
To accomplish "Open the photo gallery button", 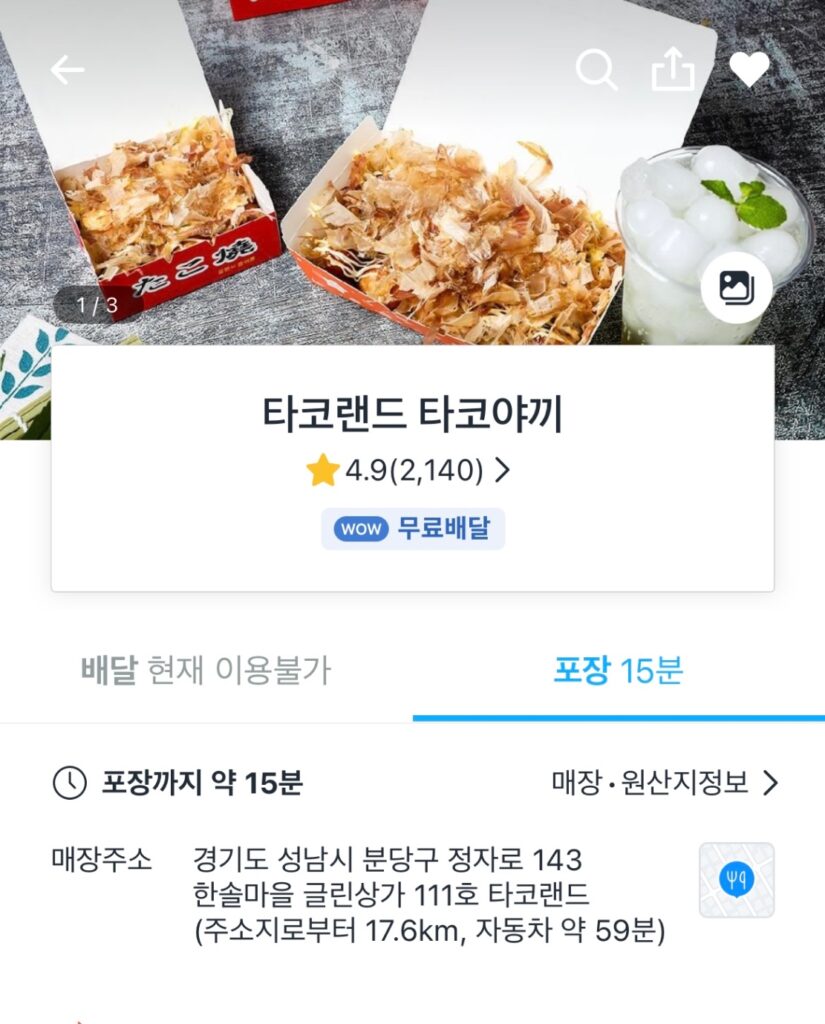I will [736, 288].
